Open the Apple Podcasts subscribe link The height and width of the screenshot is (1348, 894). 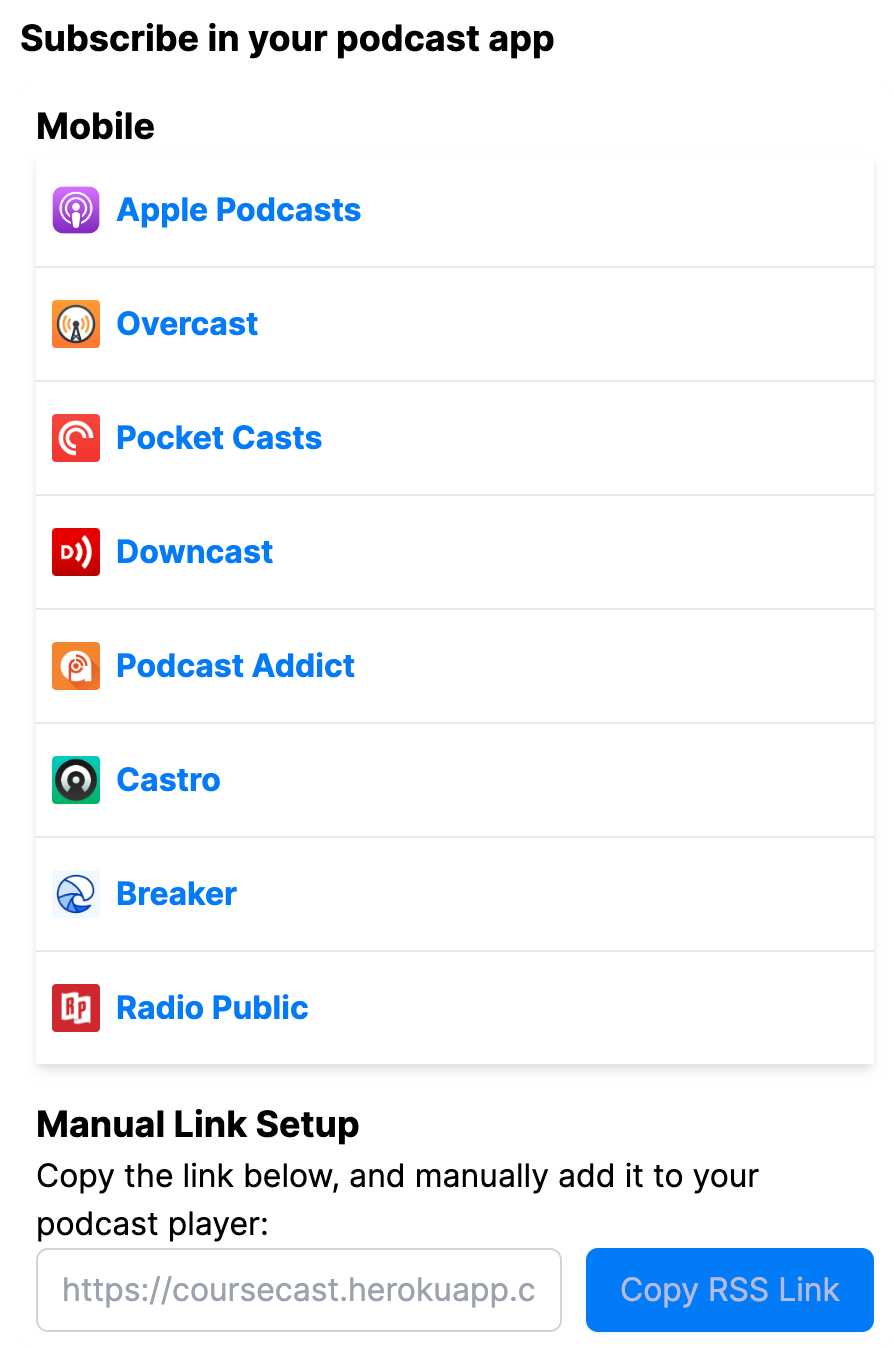click(x=238, y=210)
